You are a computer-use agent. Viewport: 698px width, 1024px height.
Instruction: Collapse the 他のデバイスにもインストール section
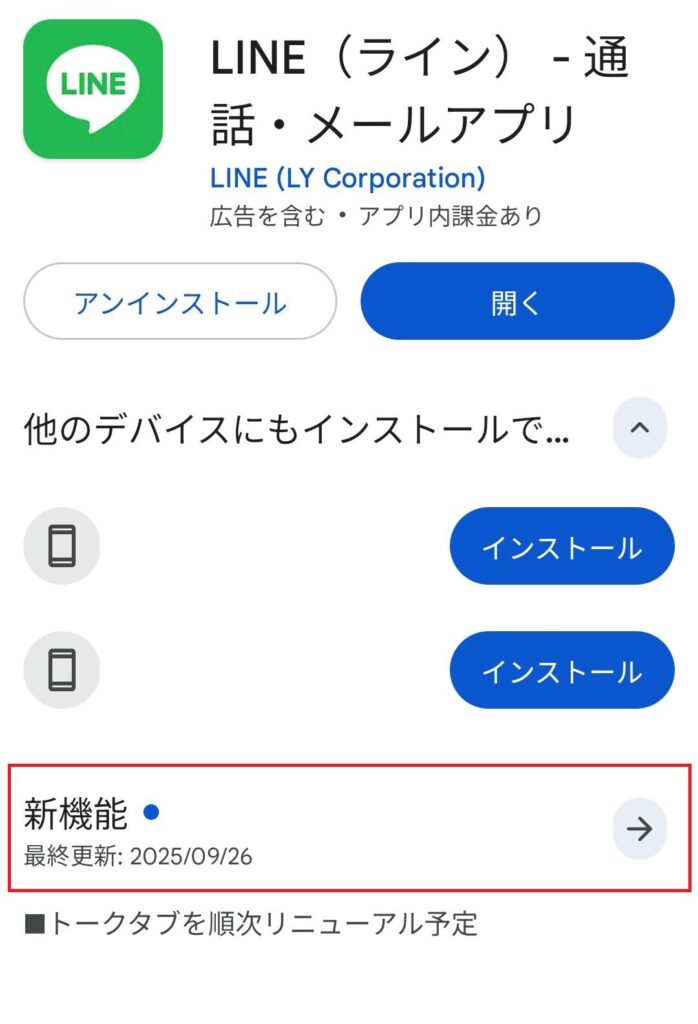click(x=640, y=428)
